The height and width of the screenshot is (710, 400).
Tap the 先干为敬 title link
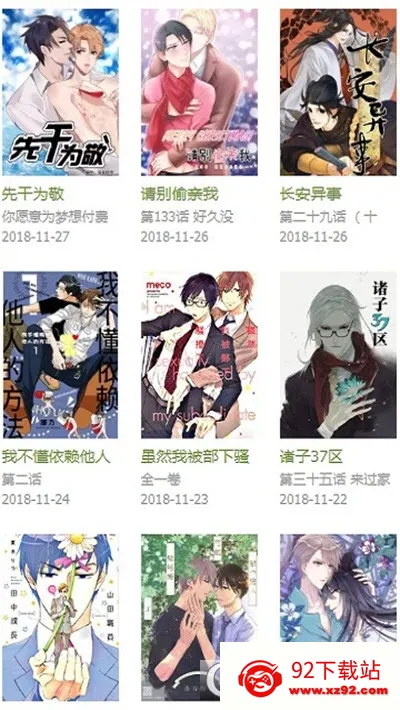tap(33, 194)
